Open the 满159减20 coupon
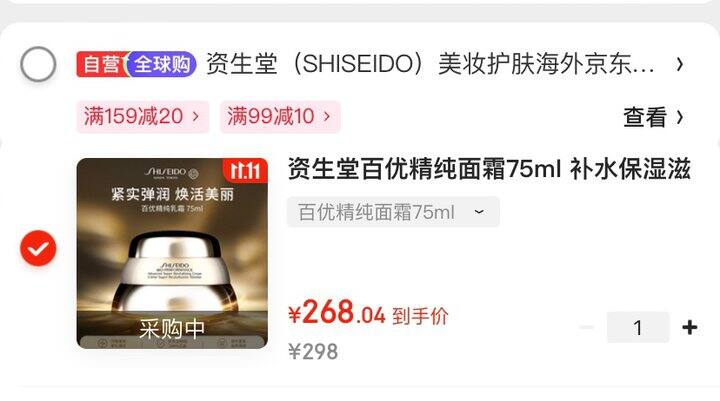This screenshot has width=720, height=401. tap(143, 116)
